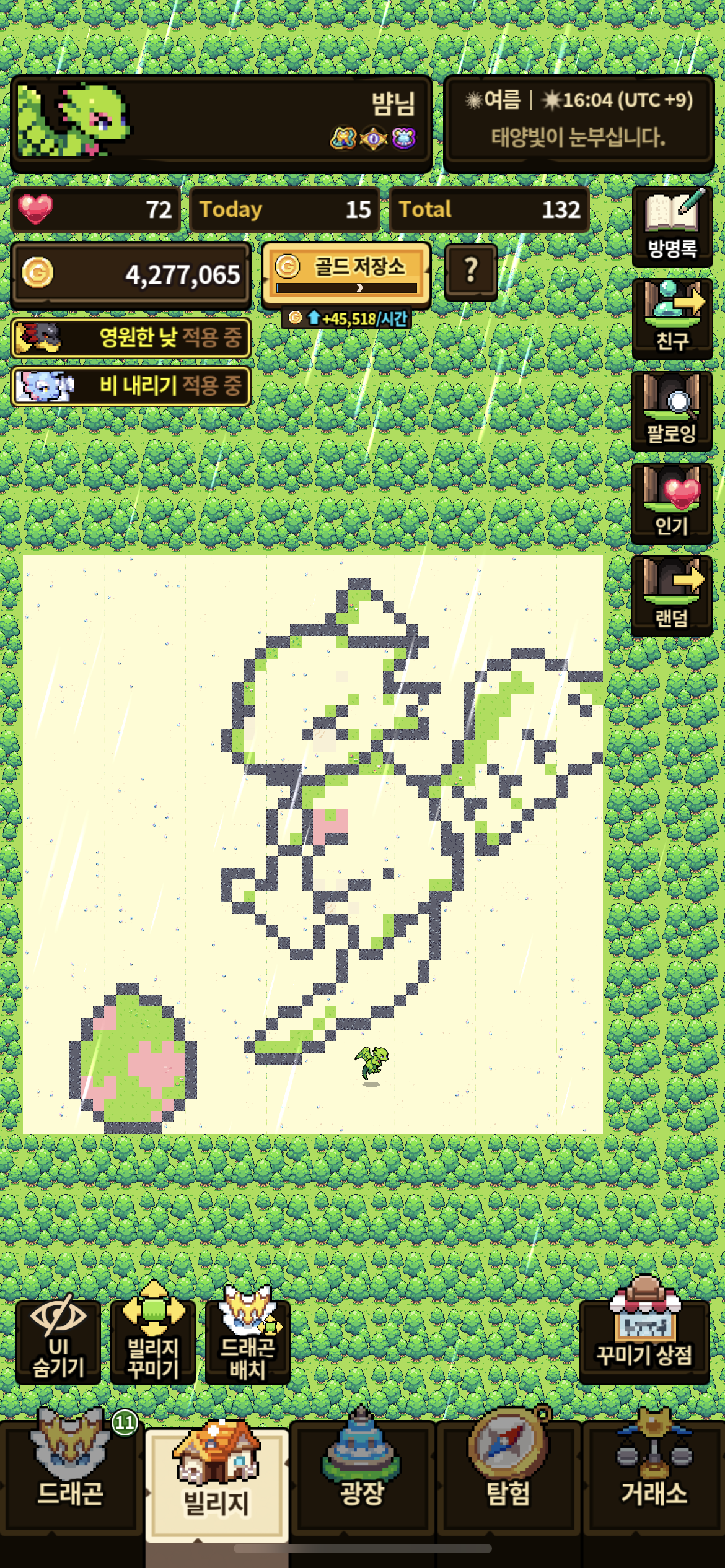Open the 친구 friends list

coord(672,319)
